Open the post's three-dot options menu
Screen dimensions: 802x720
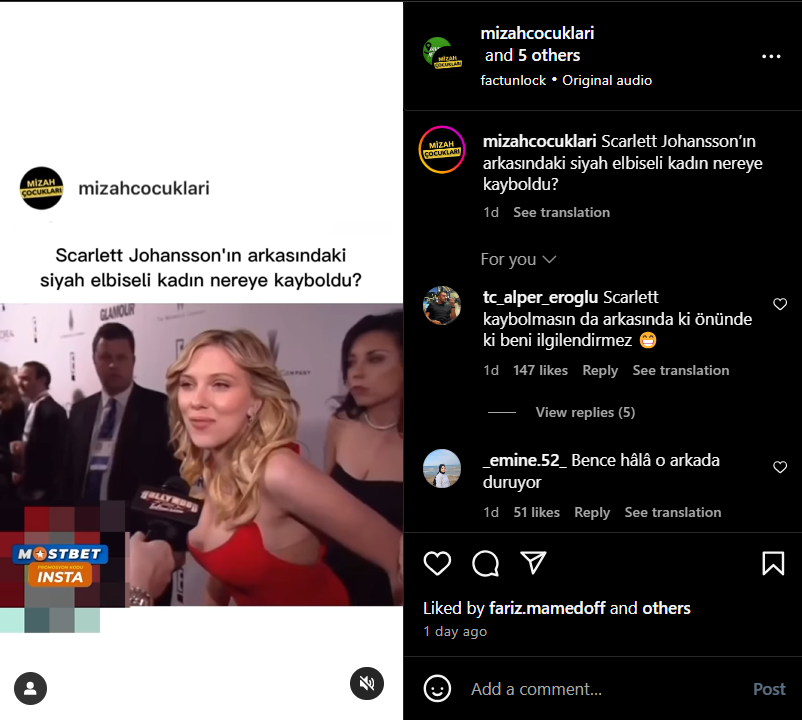coord(771,57)
